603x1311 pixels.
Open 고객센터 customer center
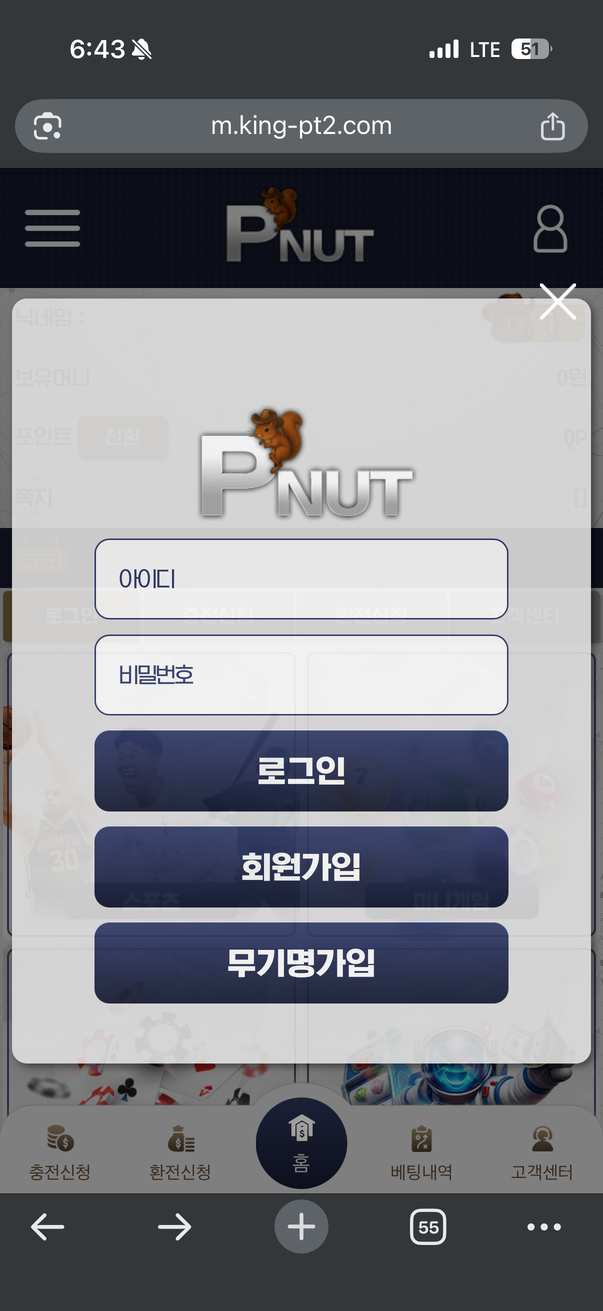click(541, 1152)
